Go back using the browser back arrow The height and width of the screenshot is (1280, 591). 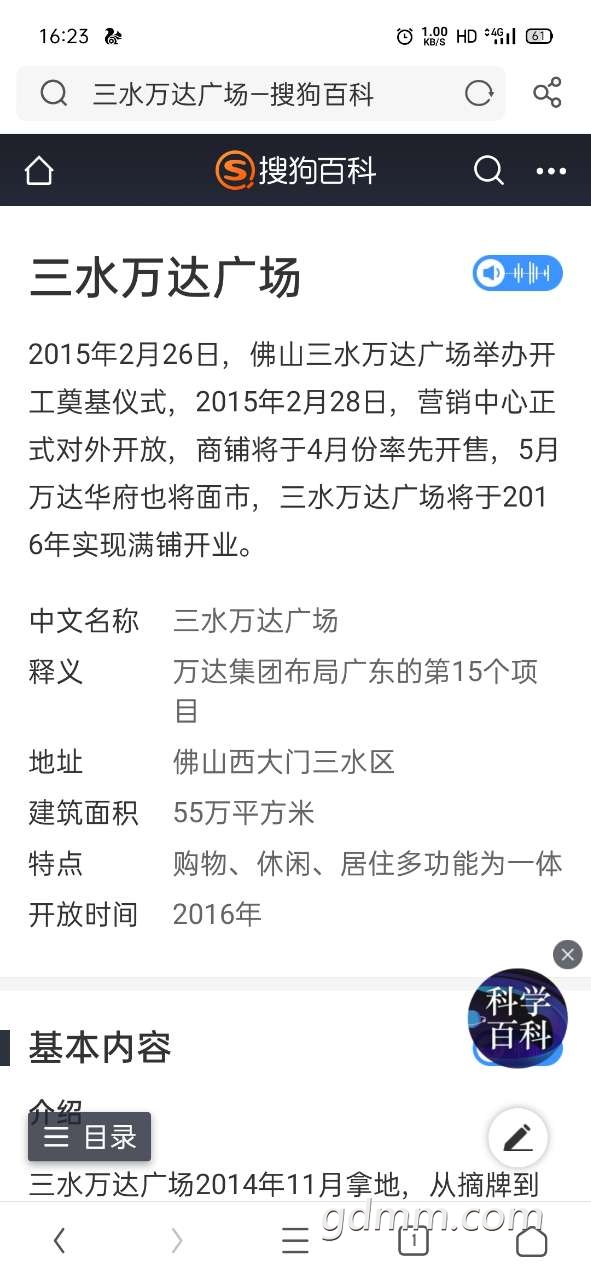coord(59,1241)
